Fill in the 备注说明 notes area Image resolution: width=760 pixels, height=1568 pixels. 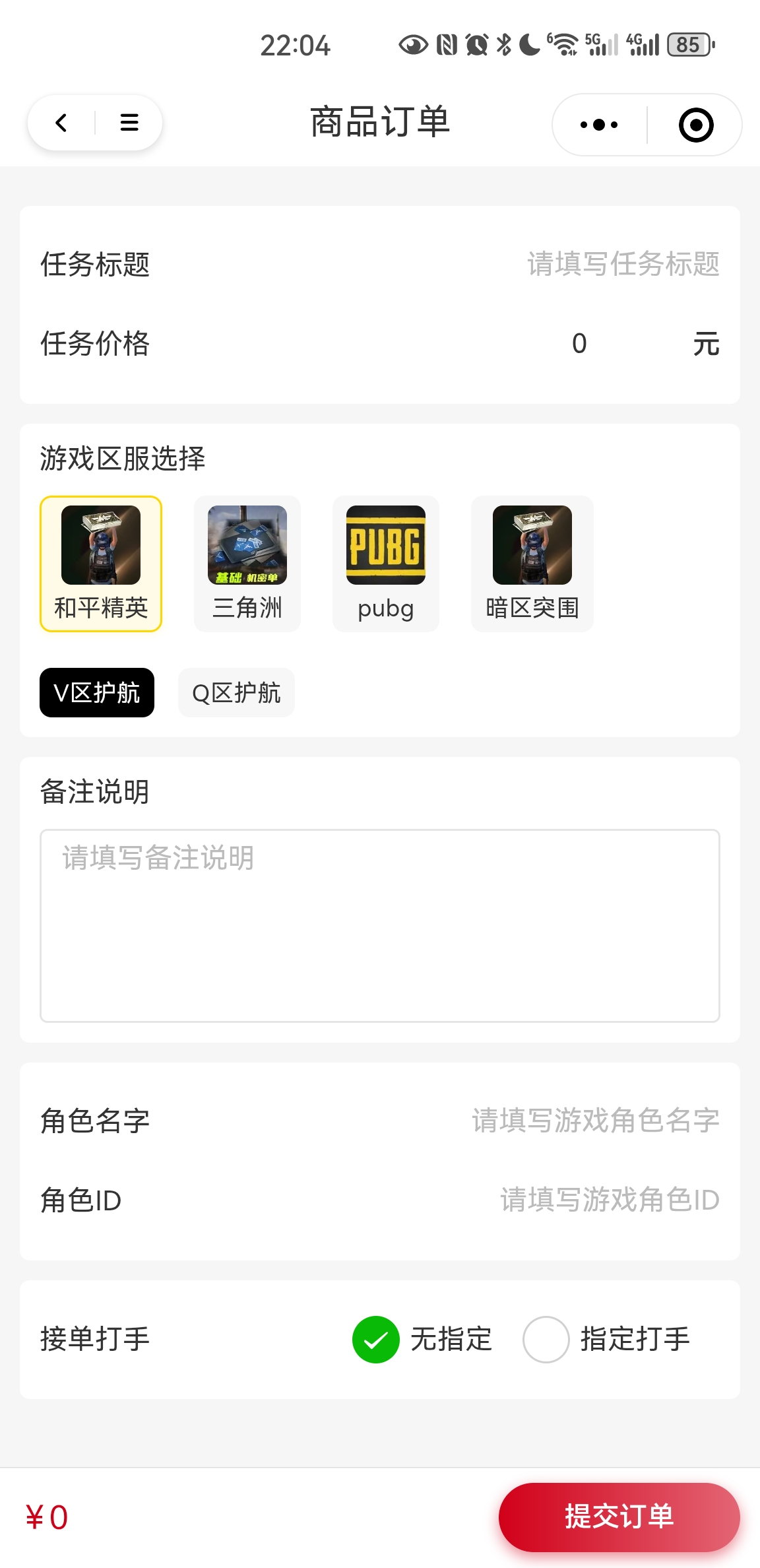coord(380,924)
